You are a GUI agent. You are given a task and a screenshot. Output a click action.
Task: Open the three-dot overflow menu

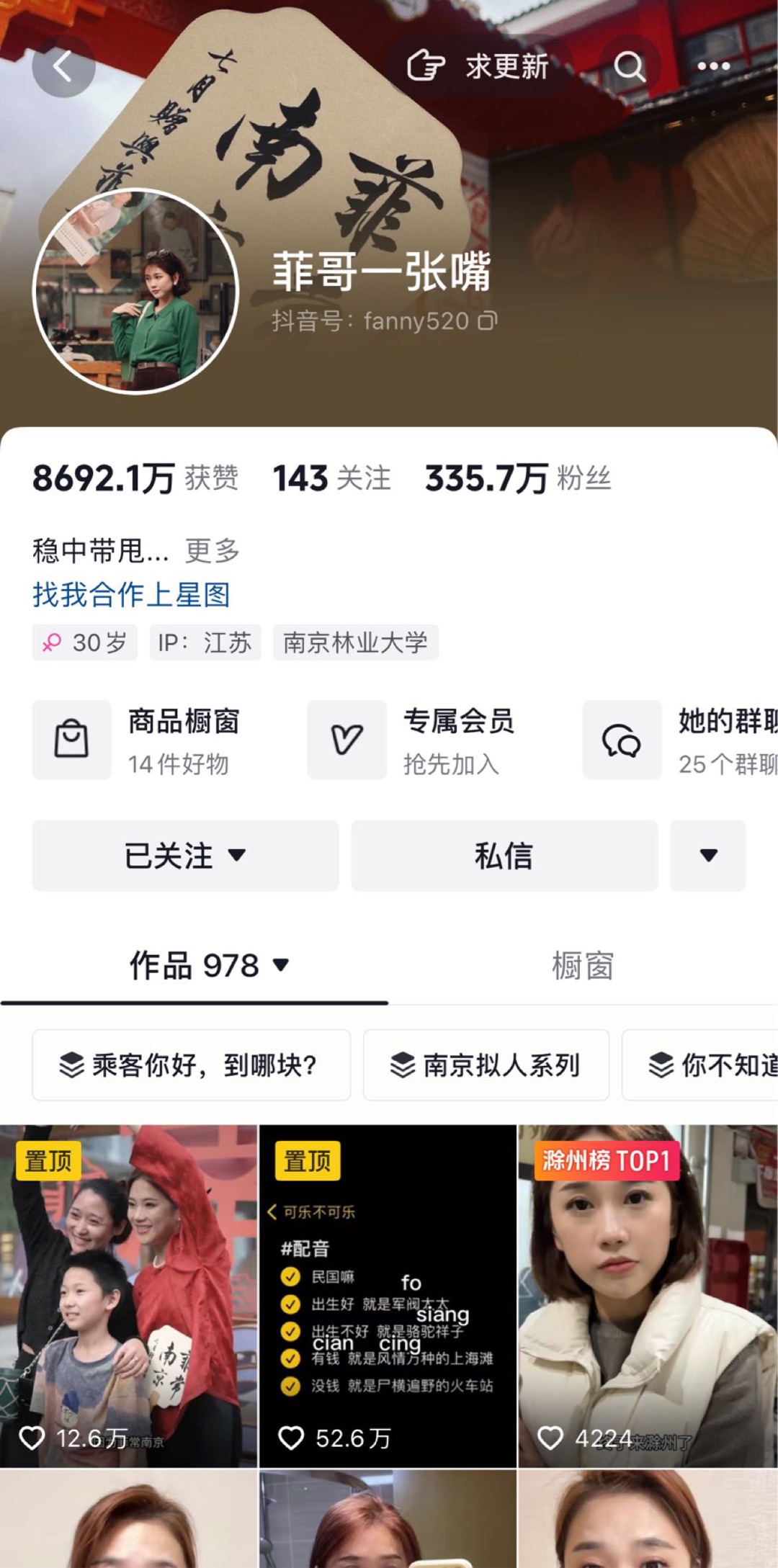coord(714,66)
